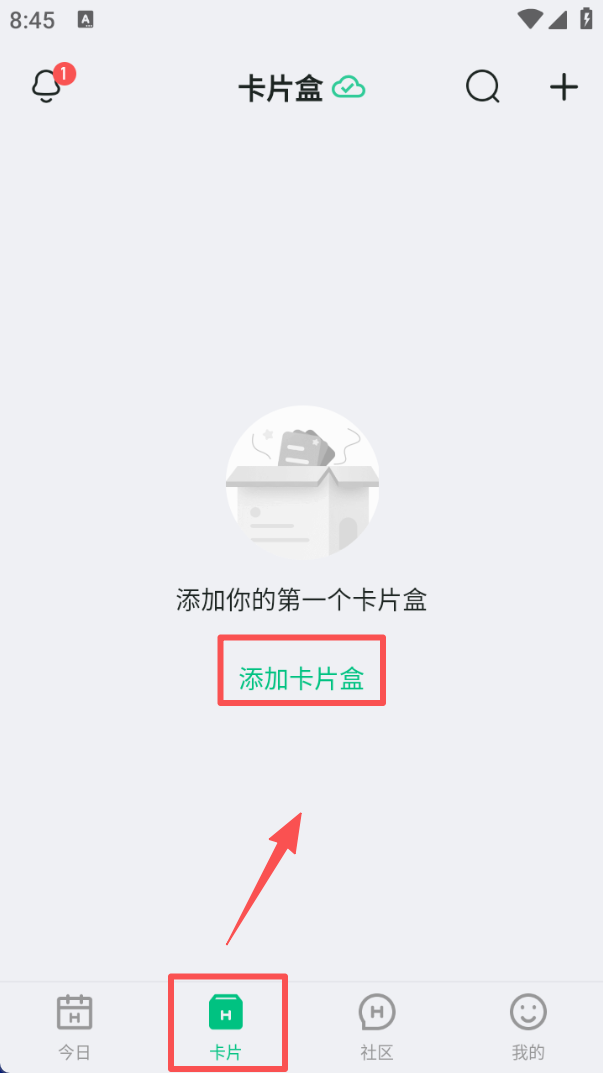Go to the 社区 tab
Image resolution: width=603 pixels, height=1073 pixels.
click(x=377, y=1025)
